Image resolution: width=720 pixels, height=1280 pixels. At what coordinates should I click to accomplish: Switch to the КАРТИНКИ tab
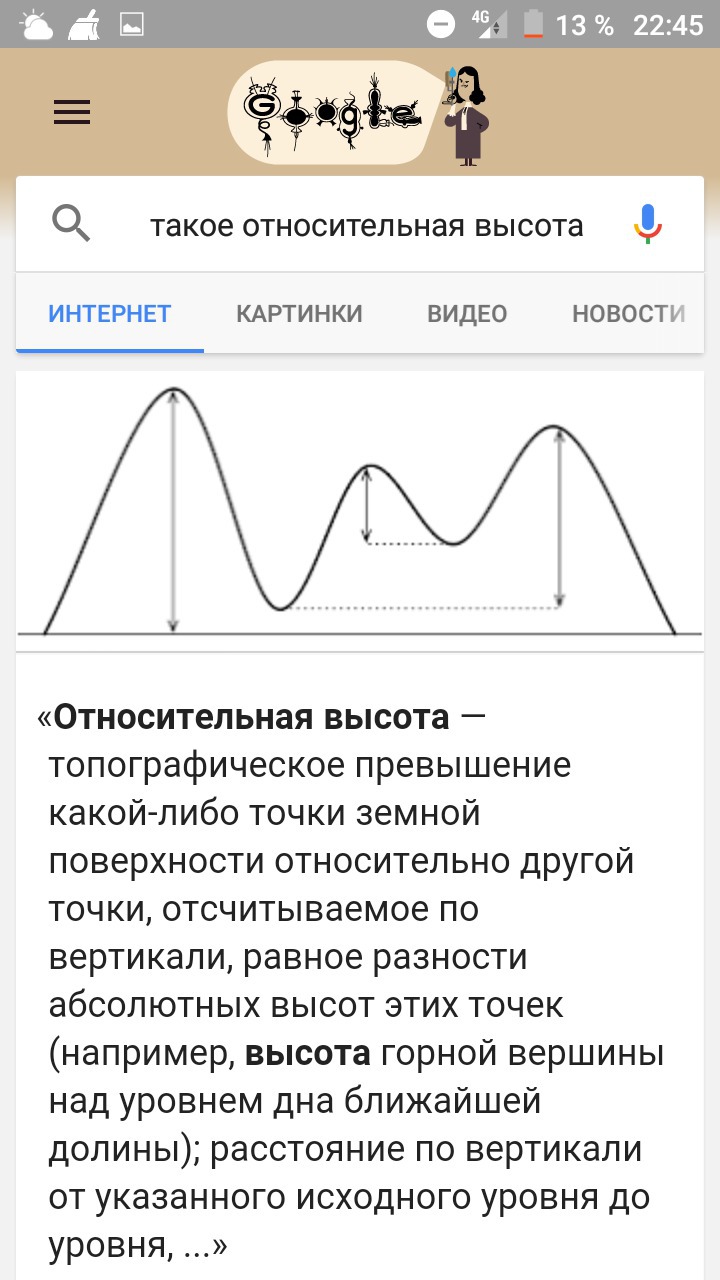(299, 314)
